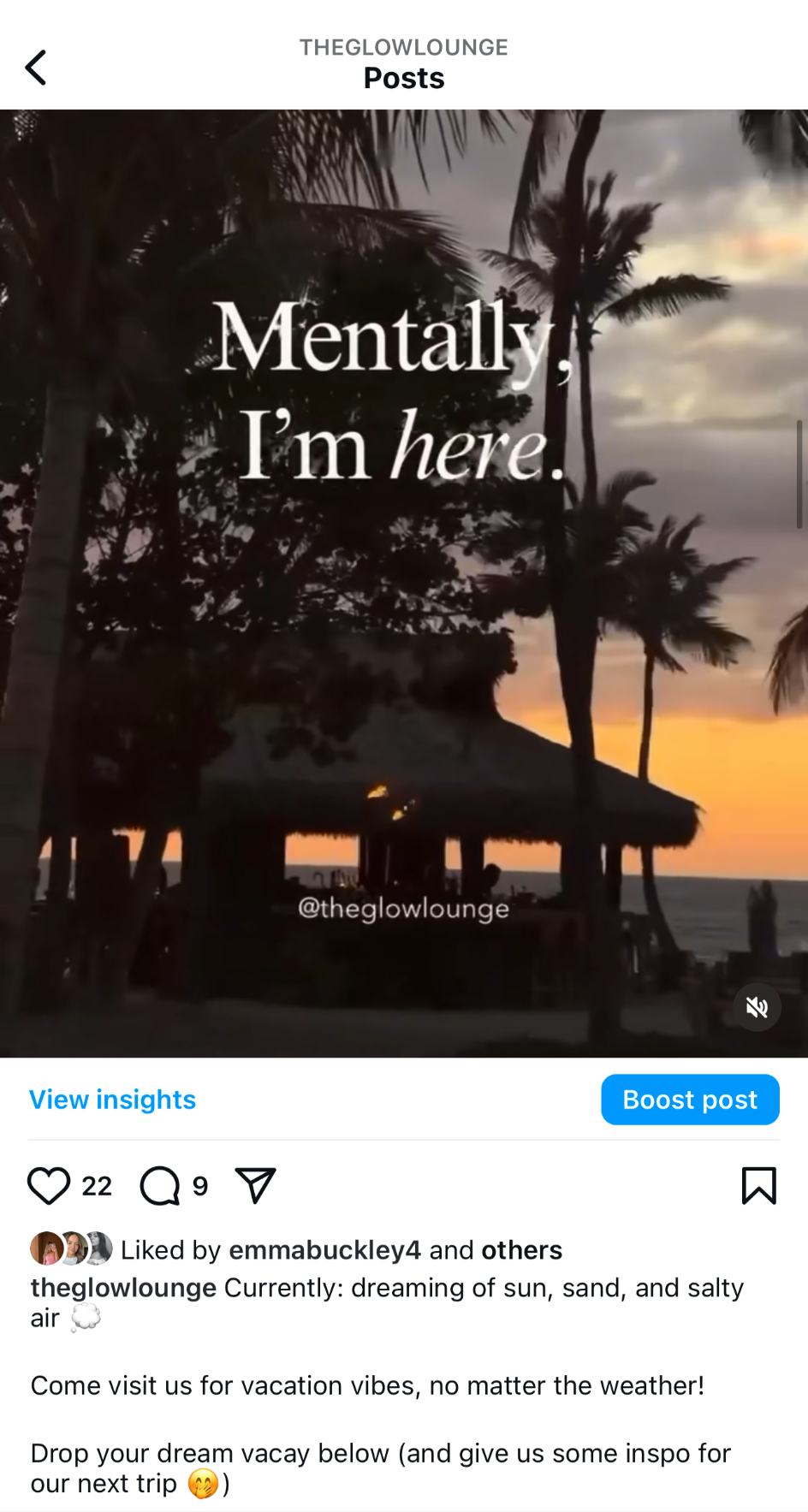This screenshot has width=808, height=1512.
Task: Open theglowlounge profile from the caption
Action: (123, 1288)
